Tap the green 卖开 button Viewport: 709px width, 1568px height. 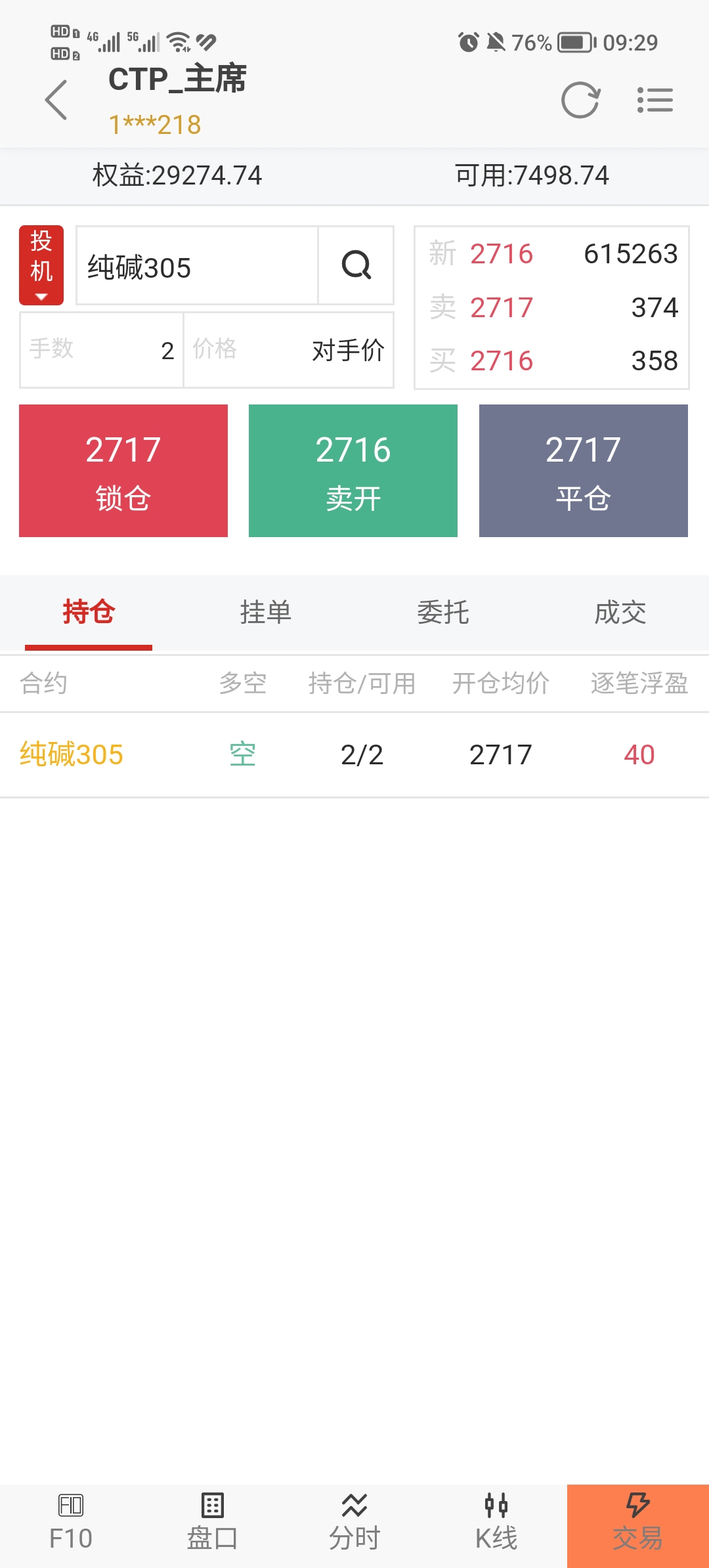click(353, 471)
